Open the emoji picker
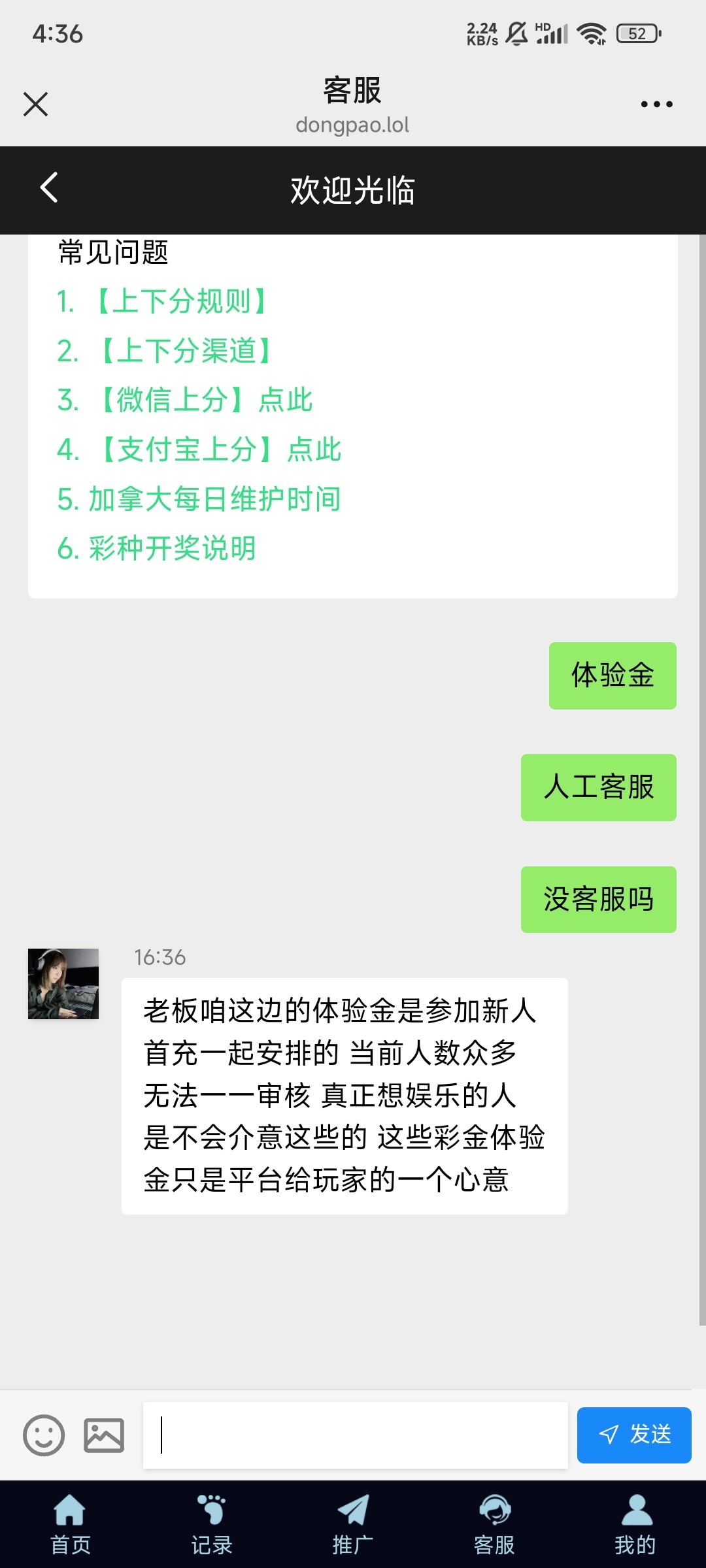The image size is (706, 1568). pyautogui.click(x=44, y=1435)
